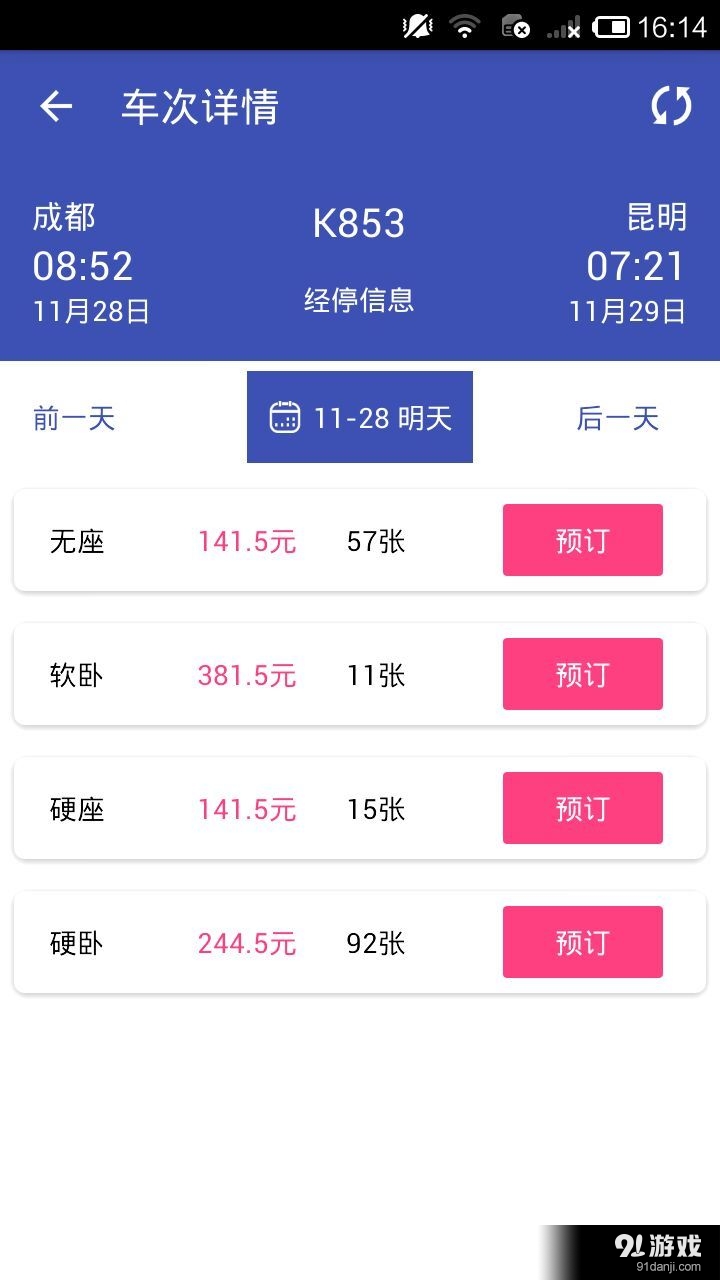
Task: Click the back arrow icon
Action: [55, 107]
